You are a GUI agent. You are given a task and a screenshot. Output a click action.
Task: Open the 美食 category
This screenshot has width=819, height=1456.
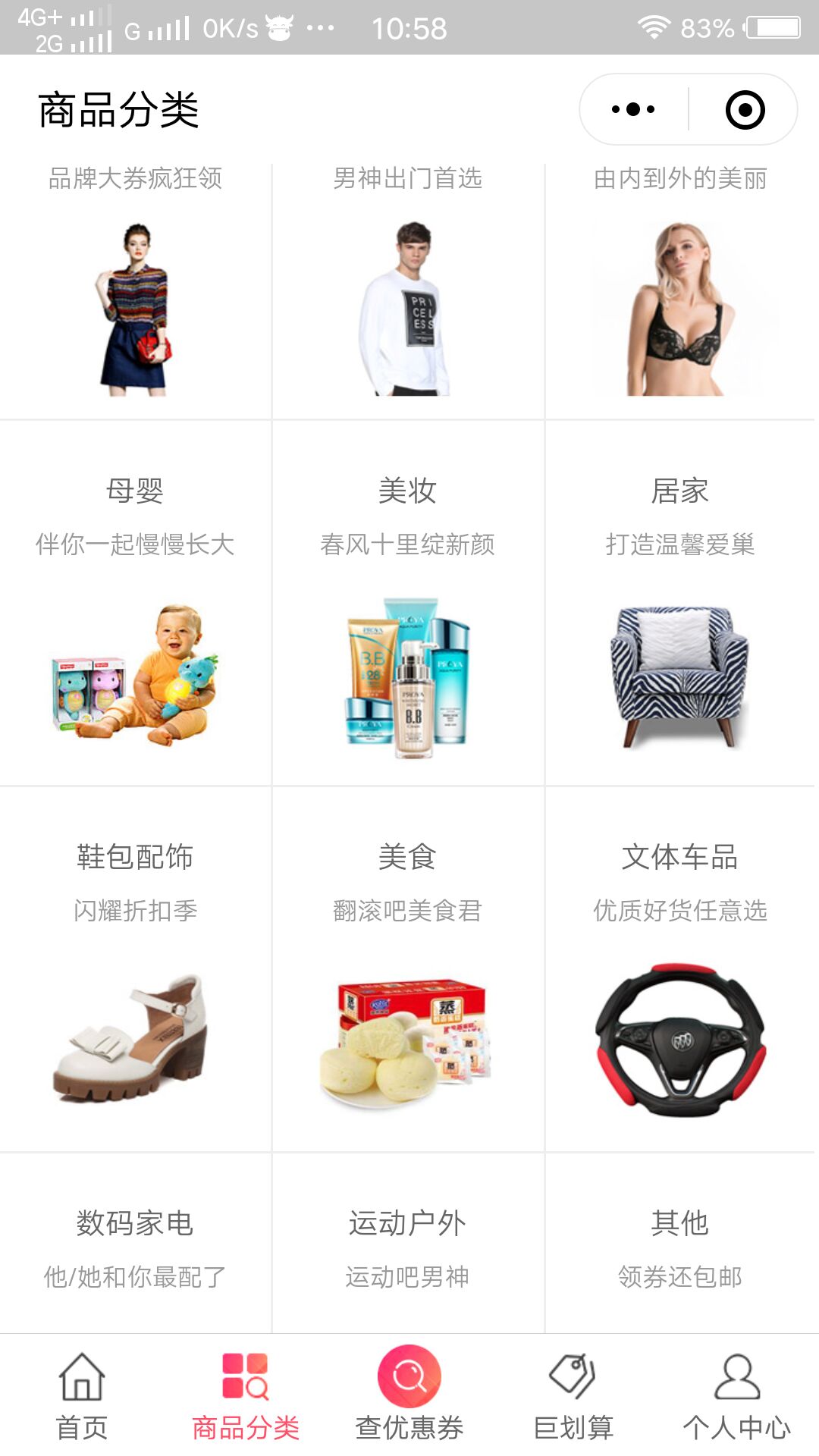coord(408,971)
